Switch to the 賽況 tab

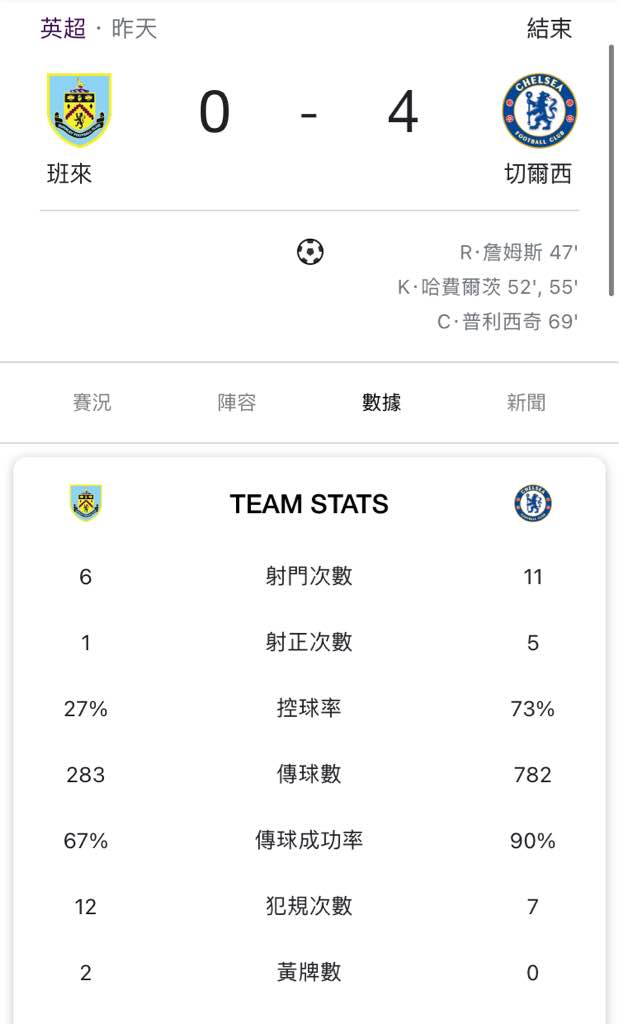click(x=92, y=402)
